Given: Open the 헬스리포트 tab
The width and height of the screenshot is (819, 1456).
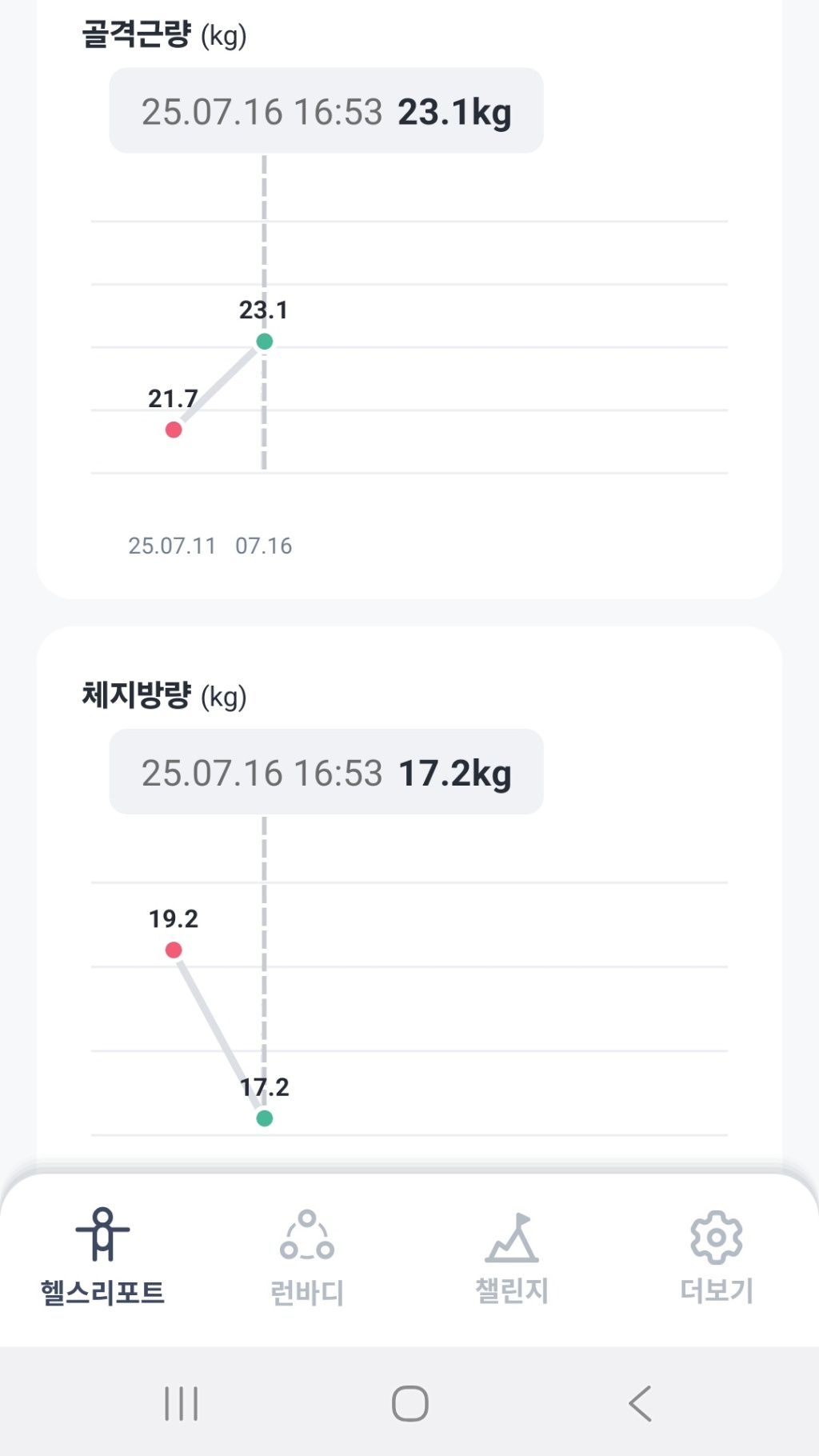Looking at the screenshot, I should (102, 1256).
